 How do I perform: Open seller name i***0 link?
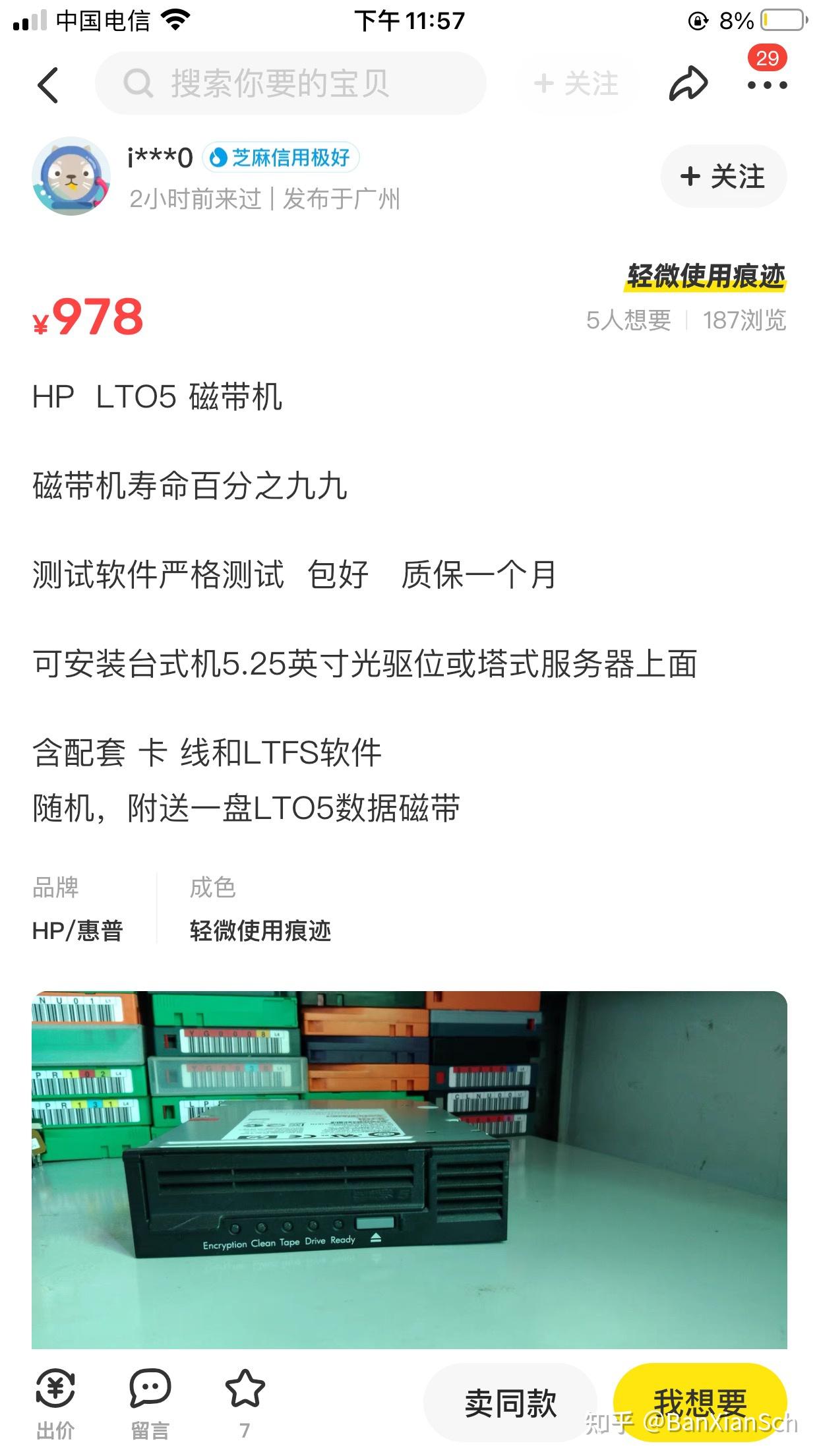click(158, 158)
